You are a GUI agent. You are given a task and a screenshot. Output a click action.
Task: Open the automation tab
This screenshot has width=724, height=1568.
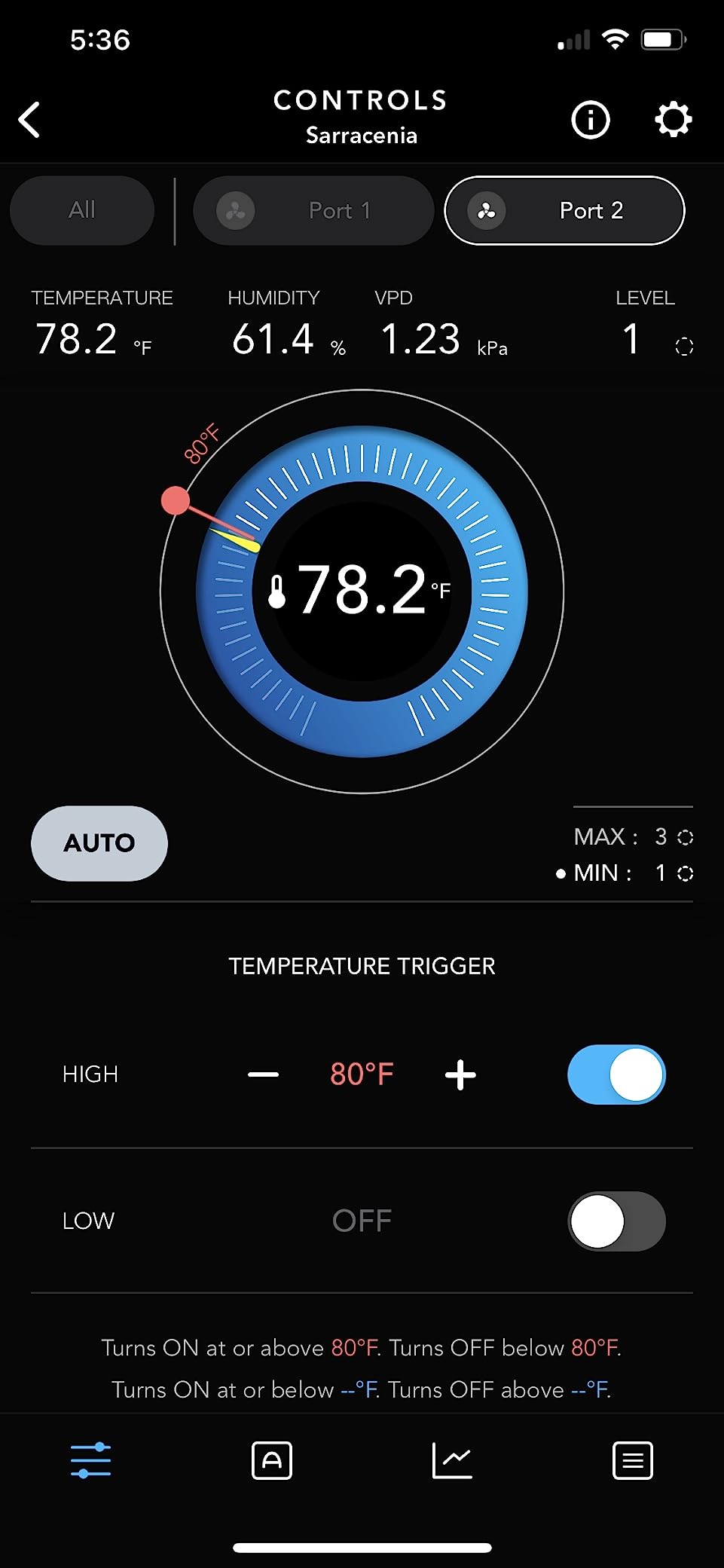pyautogui.click(x=271, y=1460)
